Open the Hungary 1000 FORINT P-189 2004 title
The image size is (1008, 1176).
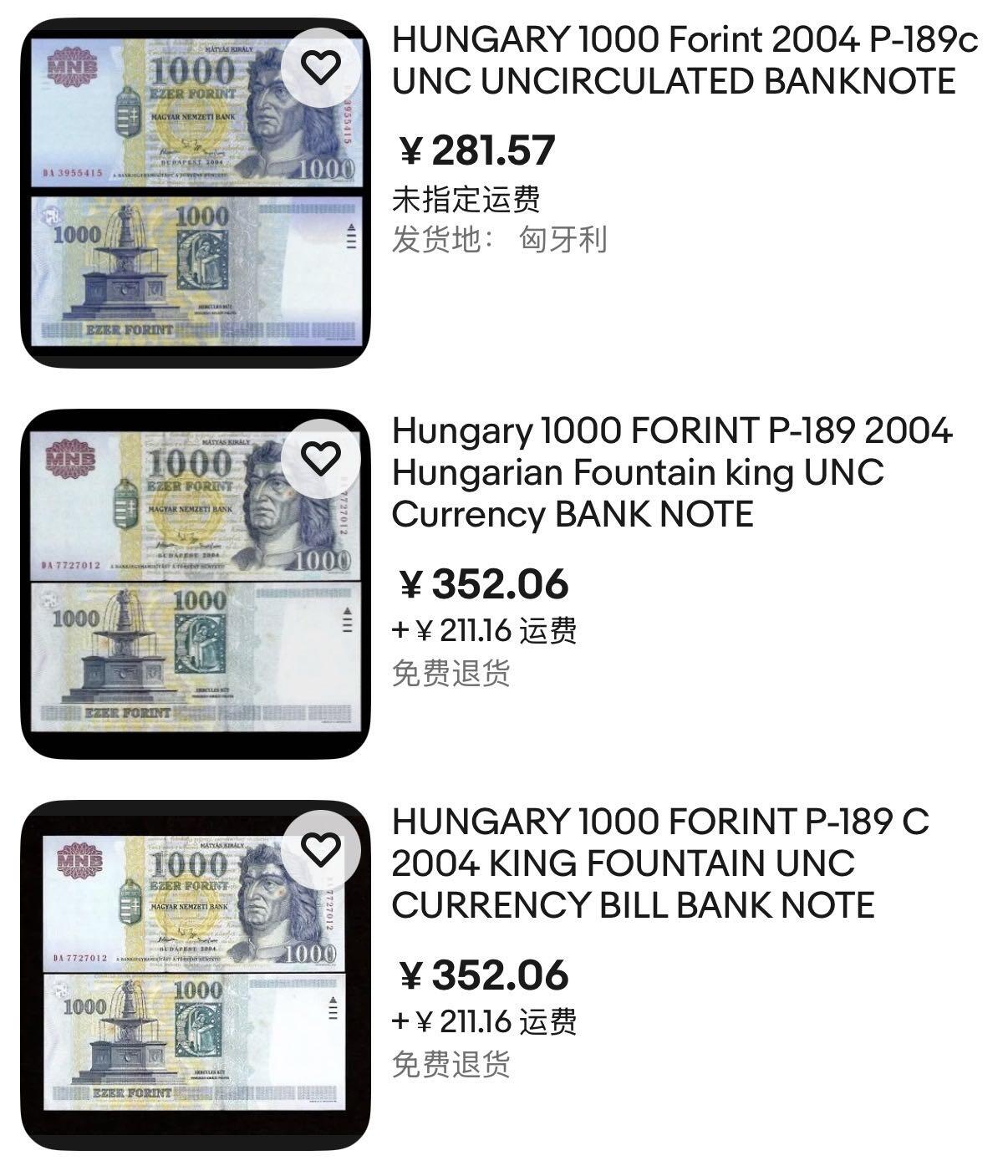671,472
